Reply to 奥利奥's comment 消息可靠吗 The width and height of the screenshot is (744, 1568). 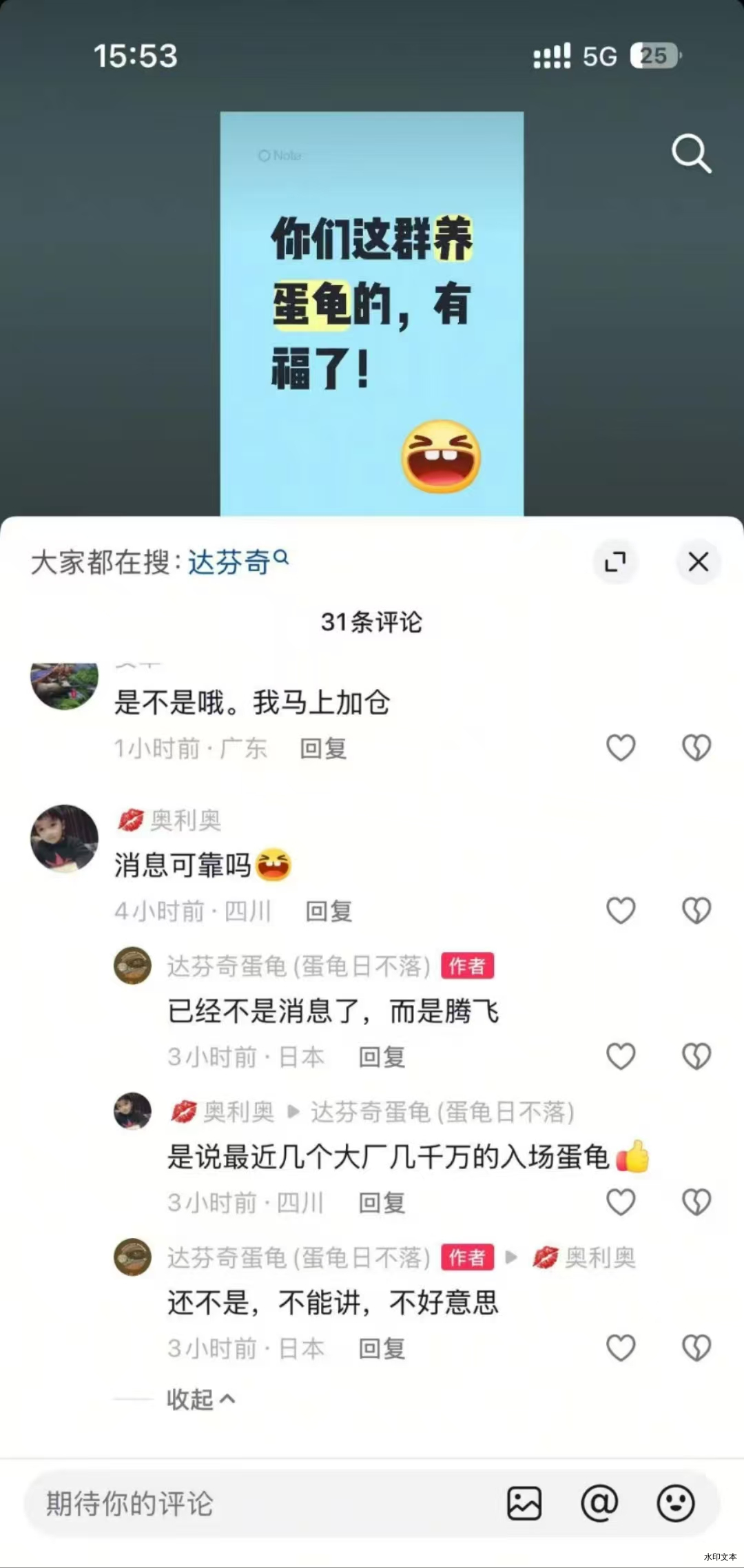[x=329, y=911]
